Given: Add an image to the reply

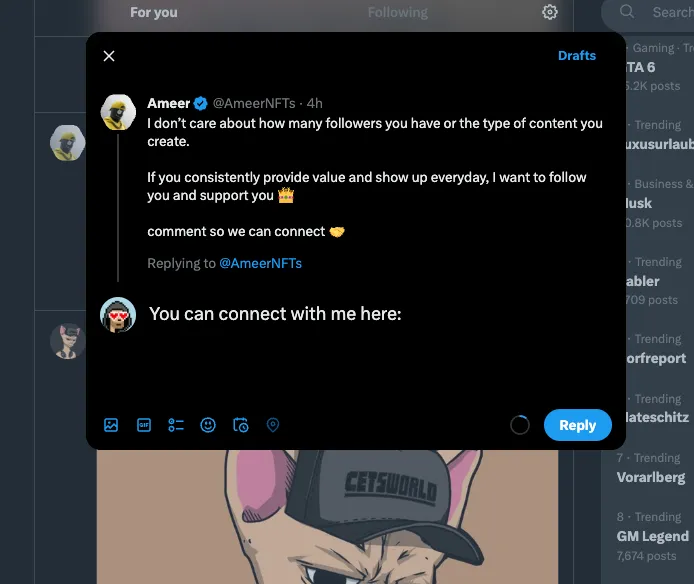Looking at the screenshot, I should pos(111,425).
